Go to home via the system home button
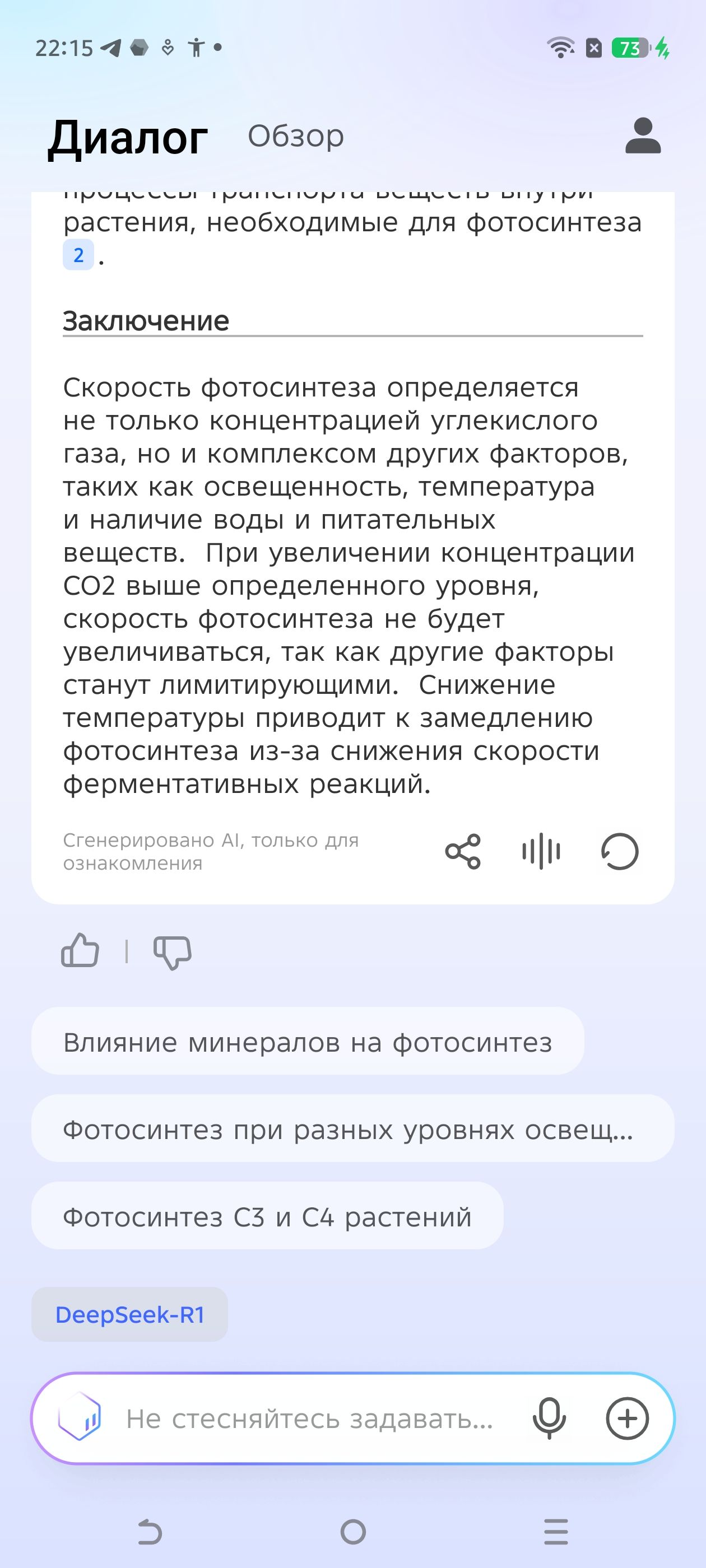 [354, 1532]
